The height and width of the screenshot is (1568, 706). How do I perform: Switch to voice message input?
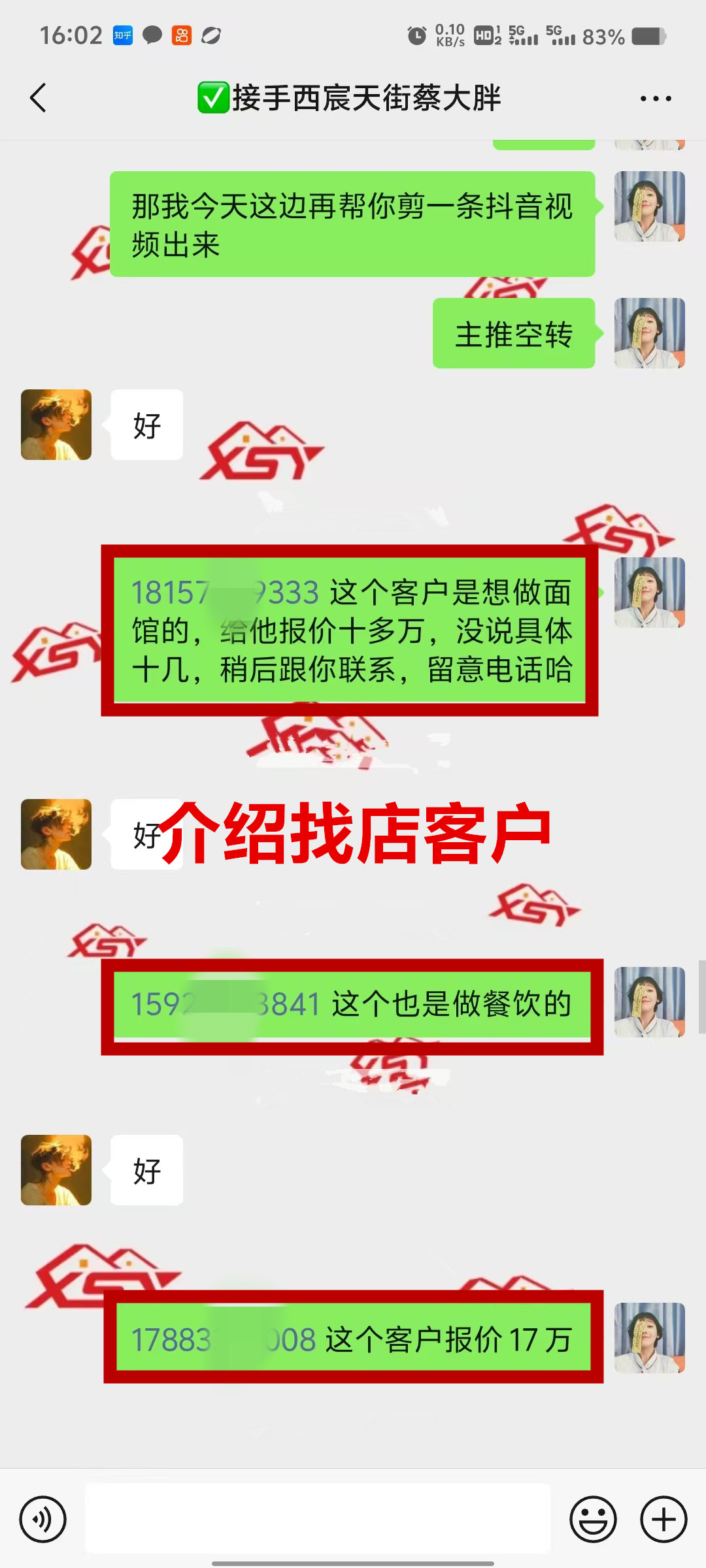43,1519
